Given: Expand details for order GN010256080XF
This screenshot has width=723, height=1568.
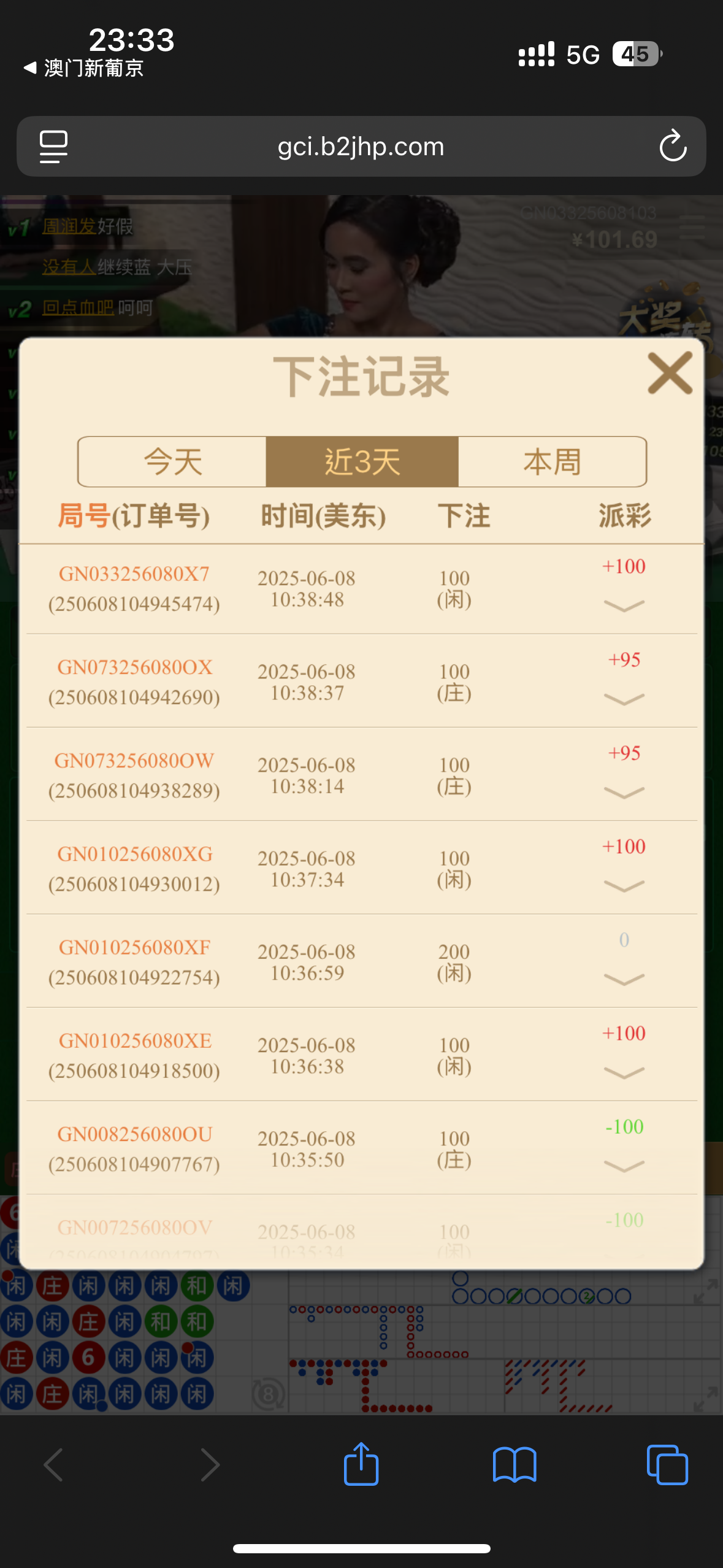Looking at the screenshot, I should pyautogui.click(x=624, y=979).
